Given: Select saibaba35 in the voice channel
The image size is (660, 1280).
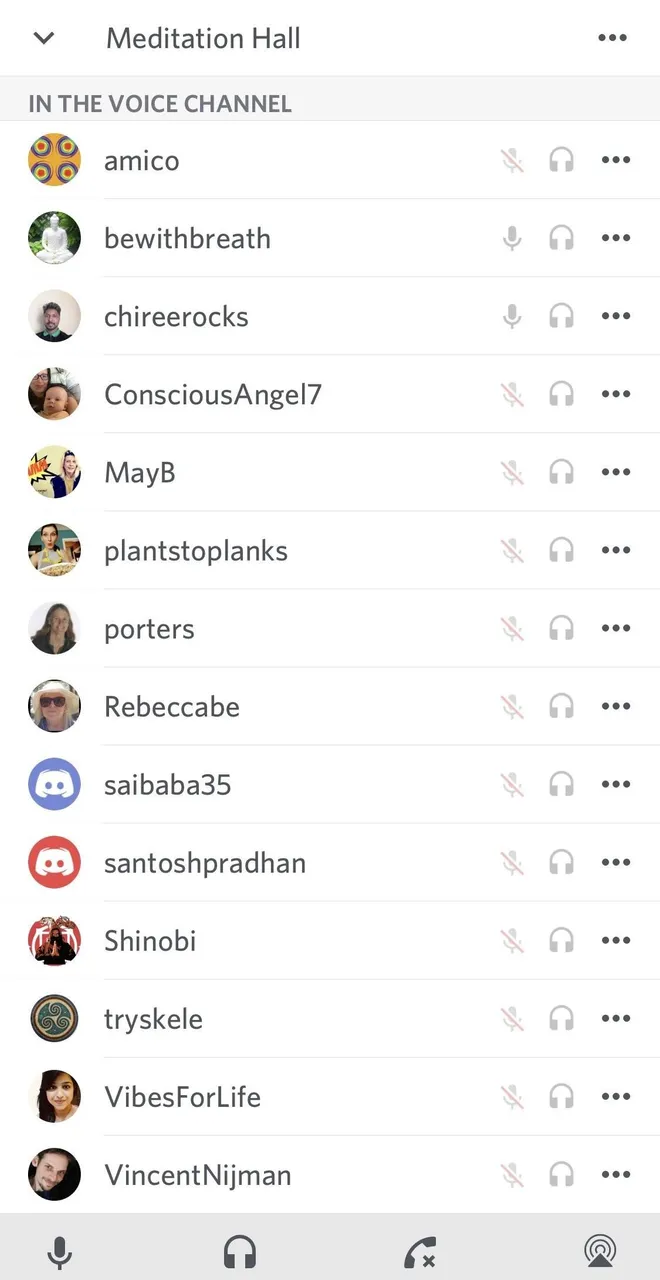Looking at the screenshot, I should click(167, 784).
